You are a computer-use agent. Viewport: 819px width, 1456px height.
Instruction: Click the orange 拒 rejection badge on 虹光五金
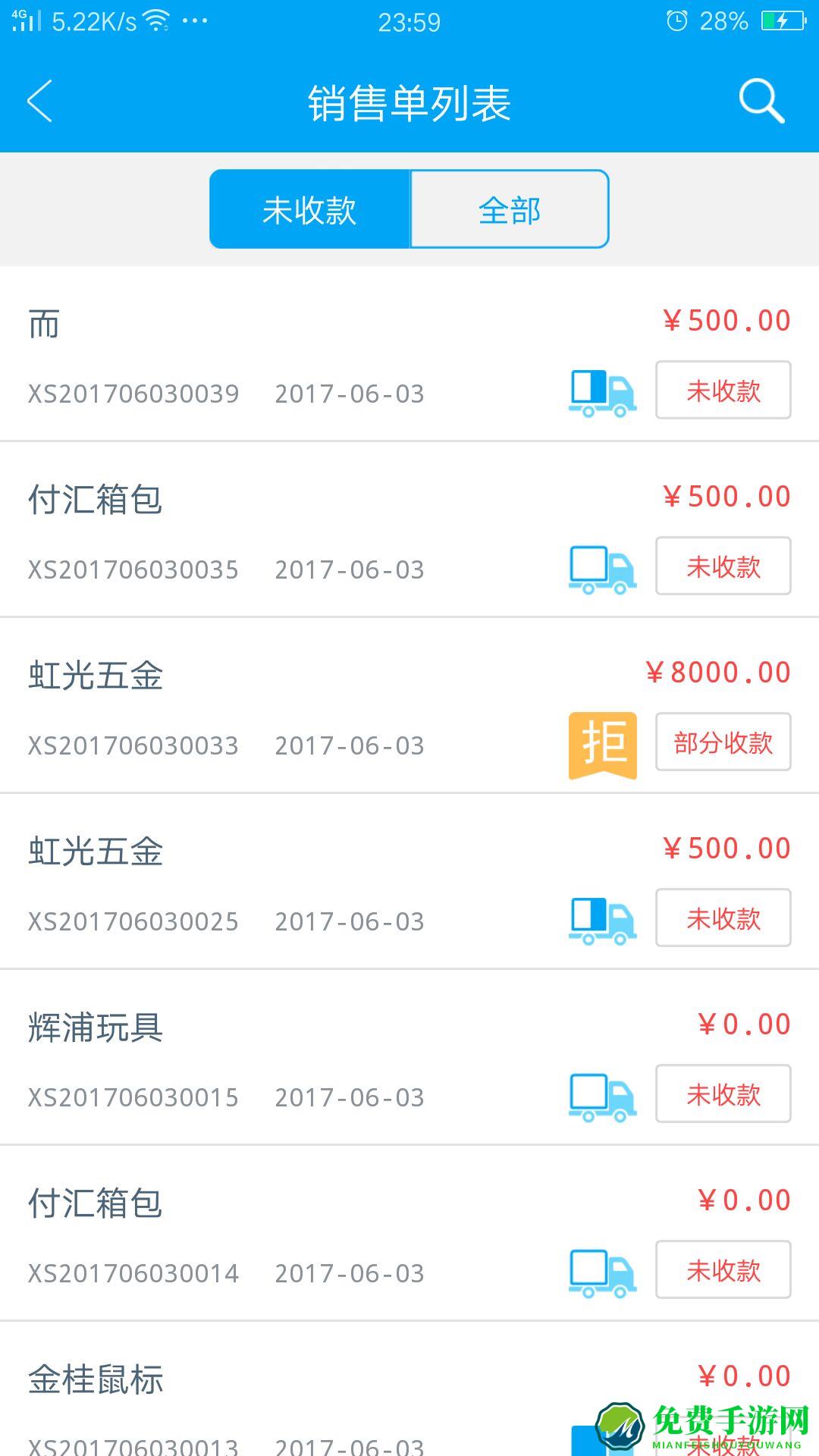pos(601,743)
